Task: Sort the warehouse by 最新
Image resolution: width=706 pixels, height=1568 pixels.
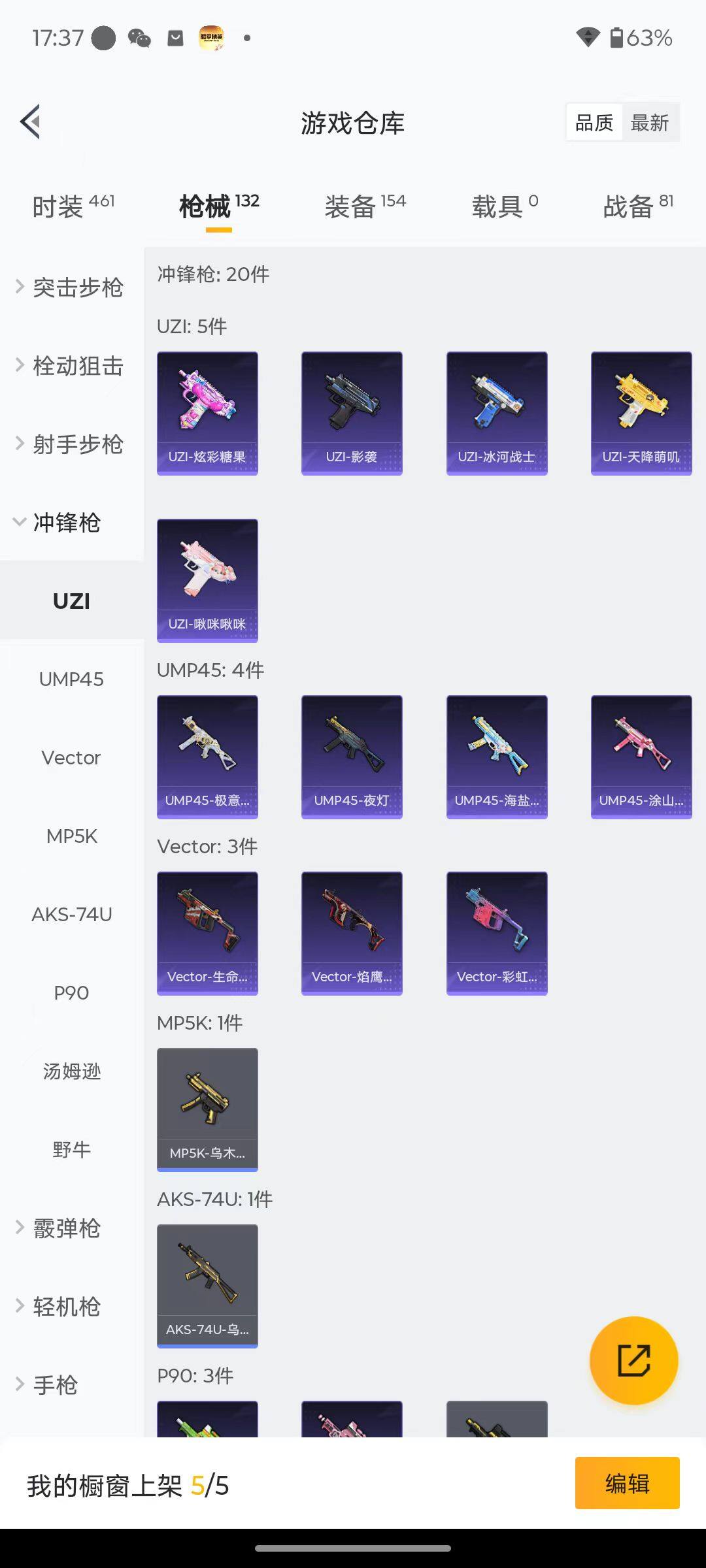Action: (649, 123)
